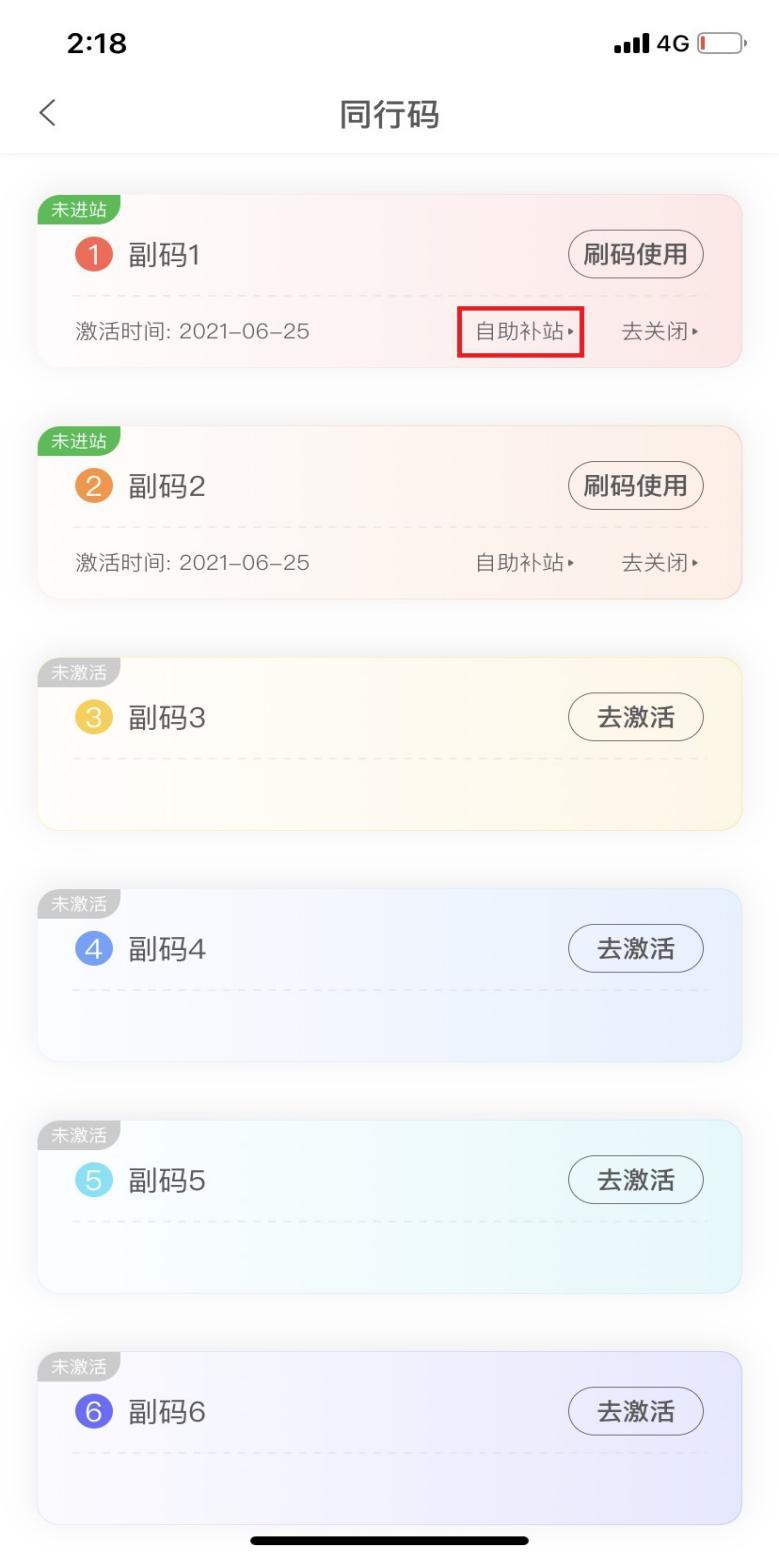Image resolution: width=779 pixels, height=1559 pixels.
Task: Choose 去关闭 for 副码2
Action: pyautogui.click(x=659, y=563)
